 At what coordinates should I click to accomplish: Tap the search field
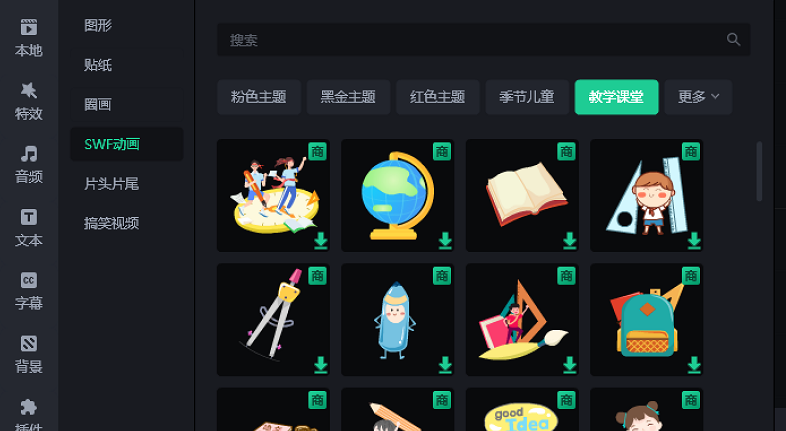[x=470, y=40]
